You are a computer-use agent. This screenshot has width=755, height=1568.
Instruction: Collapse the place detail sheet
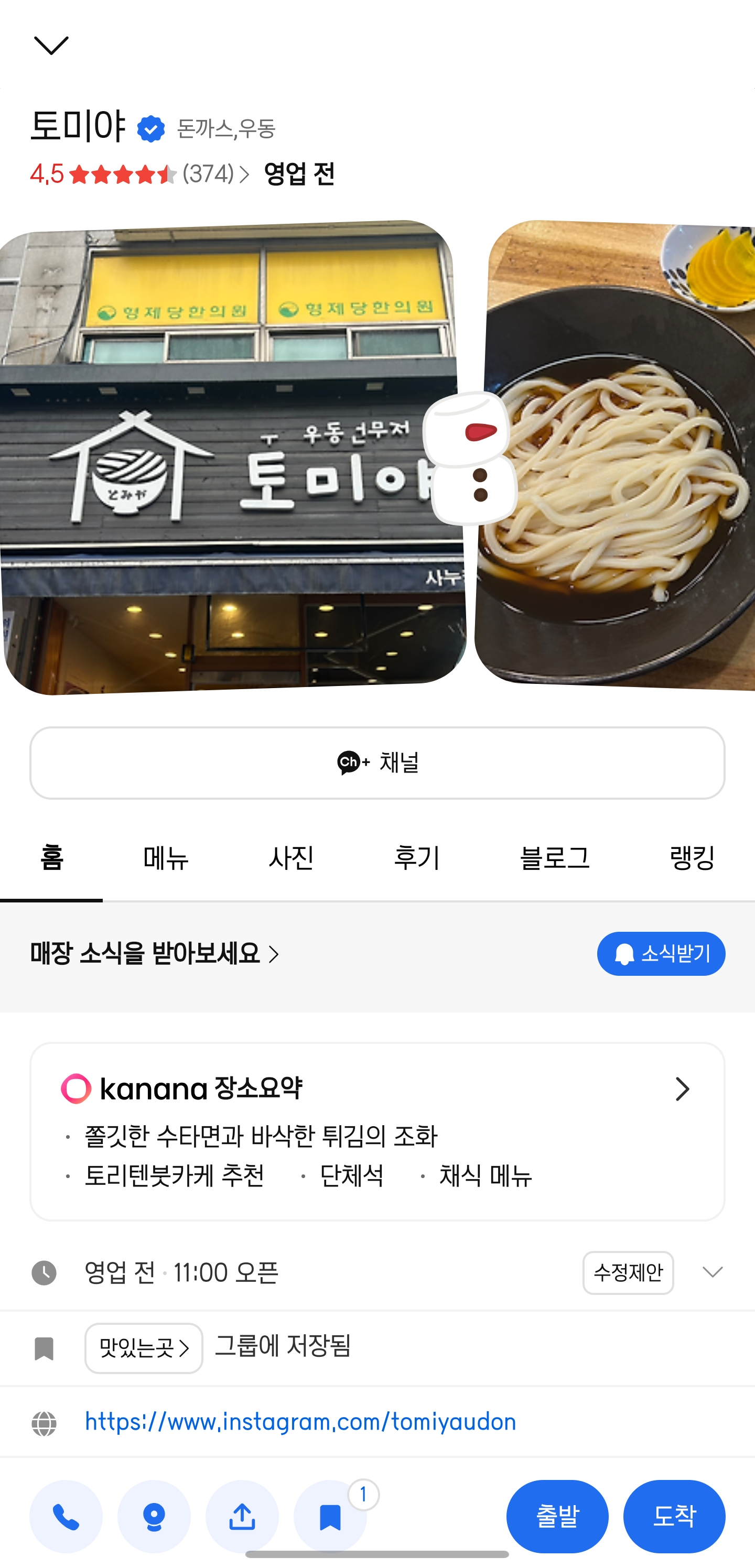coord(51,46)
